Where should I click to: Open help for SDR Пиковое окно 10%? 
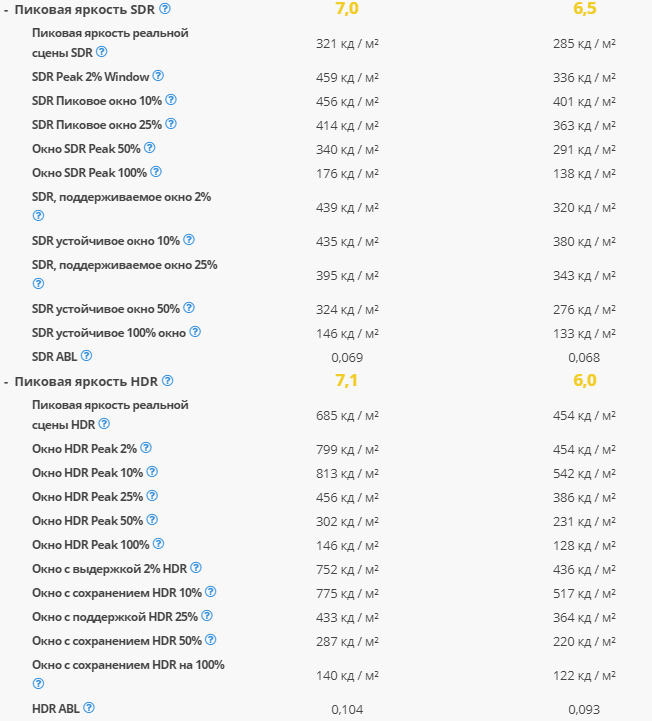(x=171, y=100)
